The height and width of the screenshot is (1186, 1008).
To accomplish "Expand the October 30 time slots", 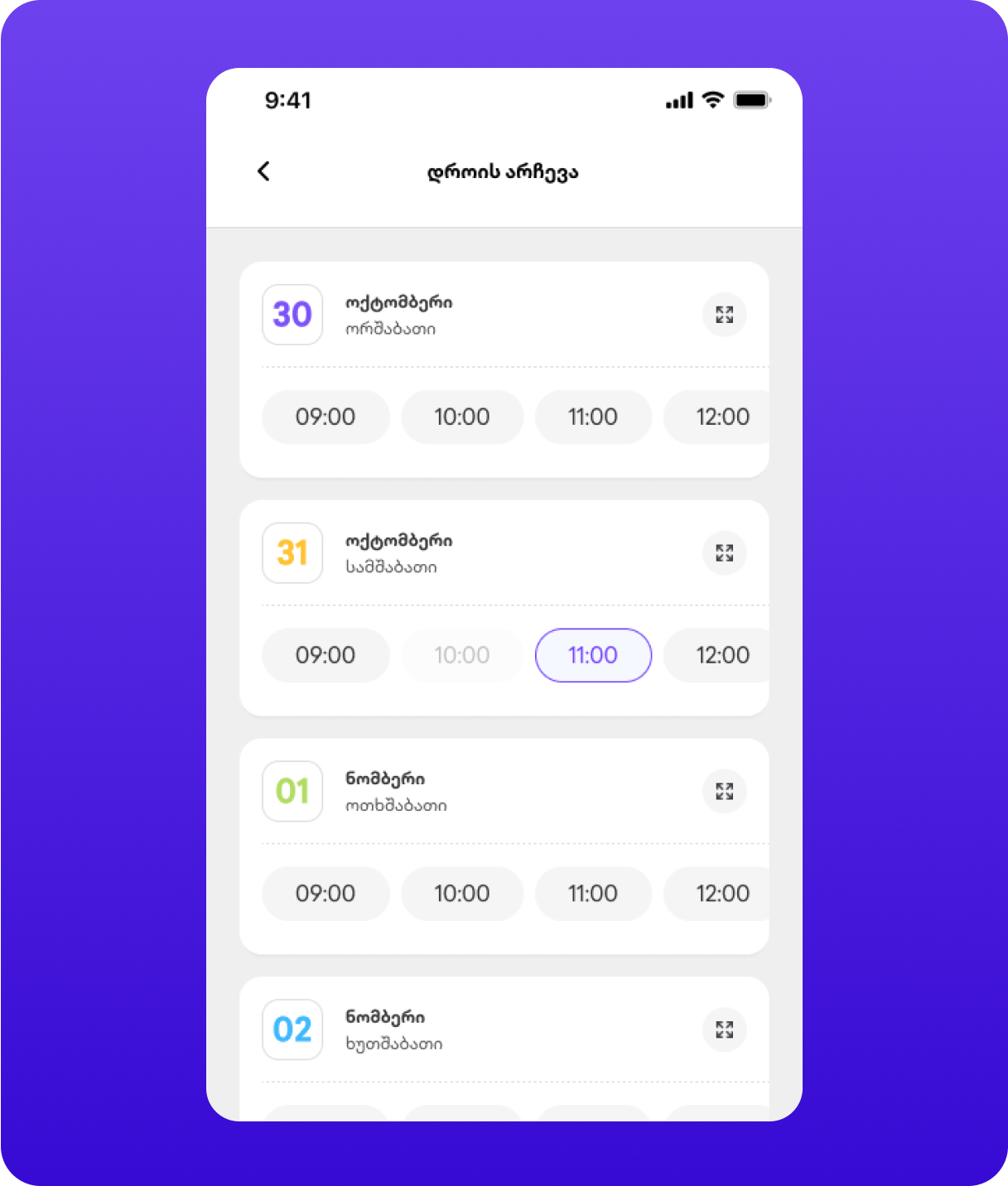I will (724, 315).
